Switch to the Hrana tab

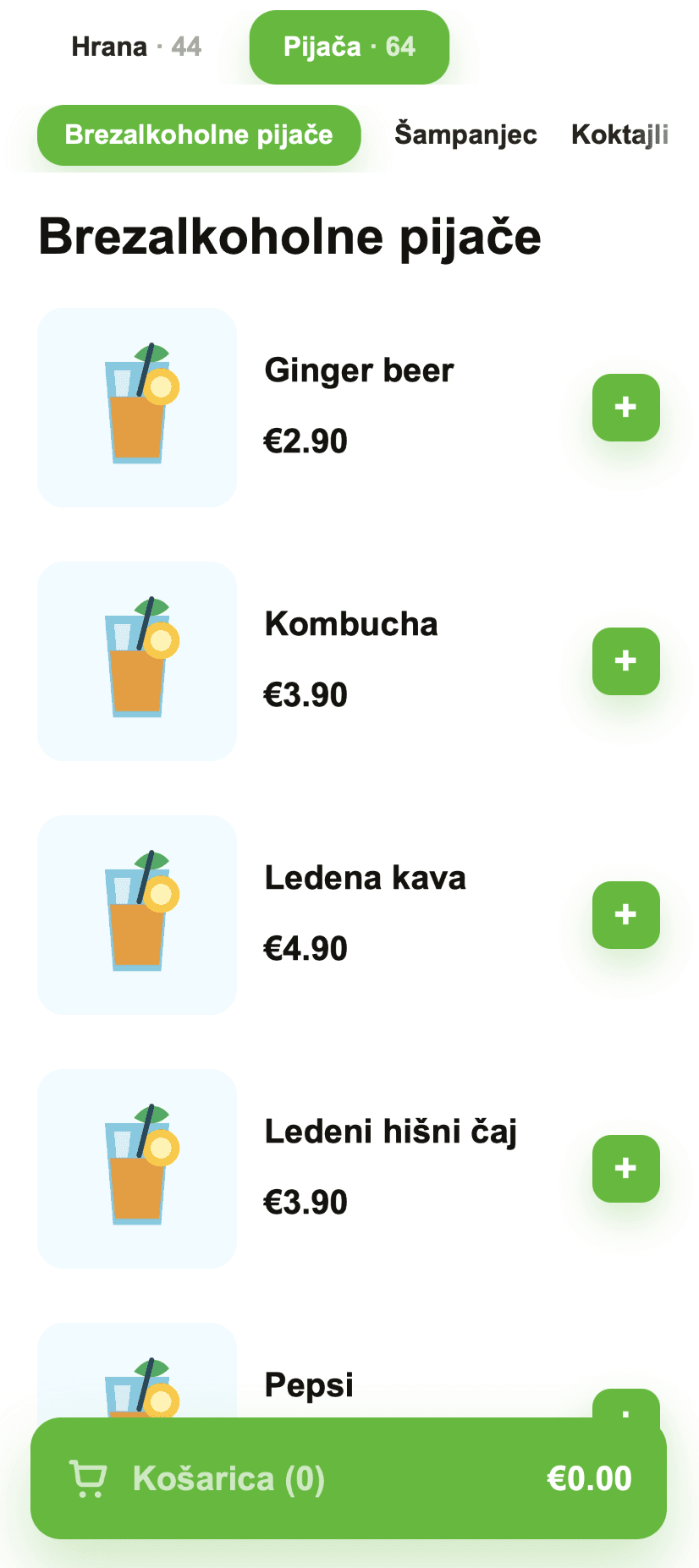click(136, 47)
